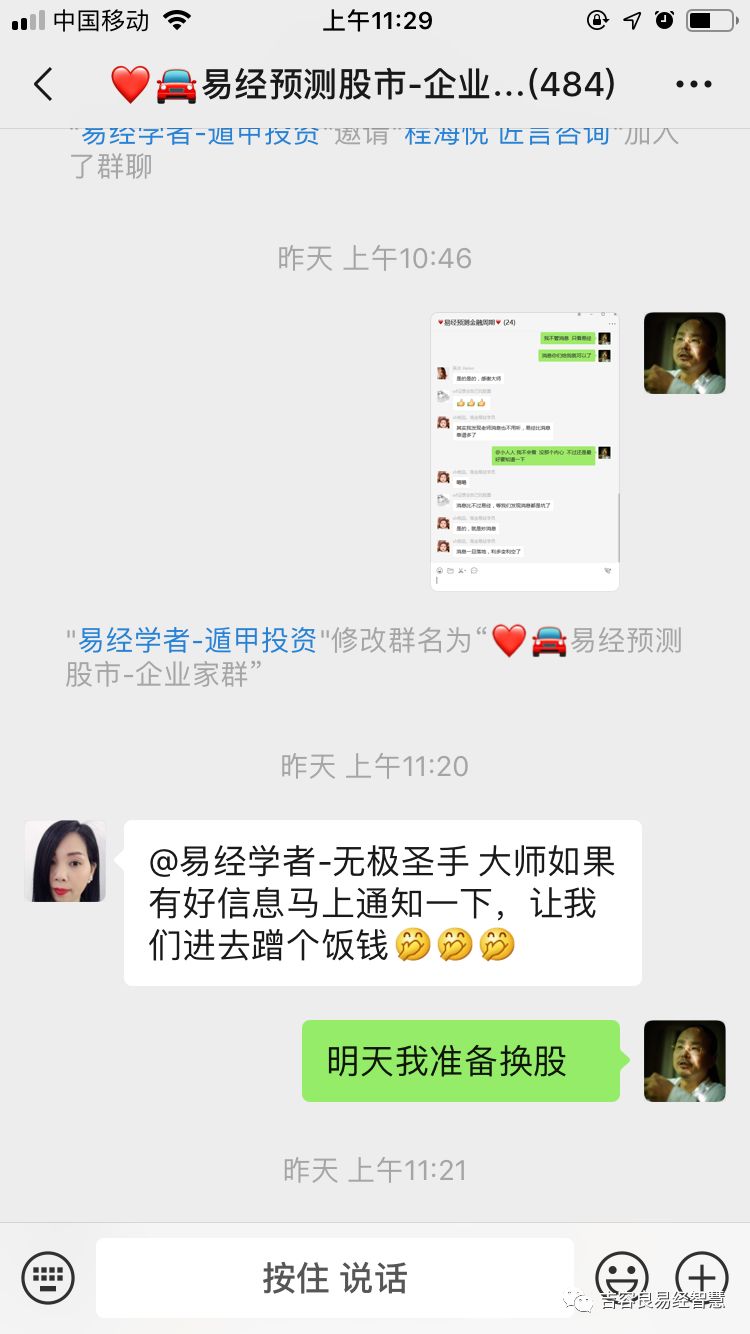Tap the battery indicator in the status bar

coord(711,19)
